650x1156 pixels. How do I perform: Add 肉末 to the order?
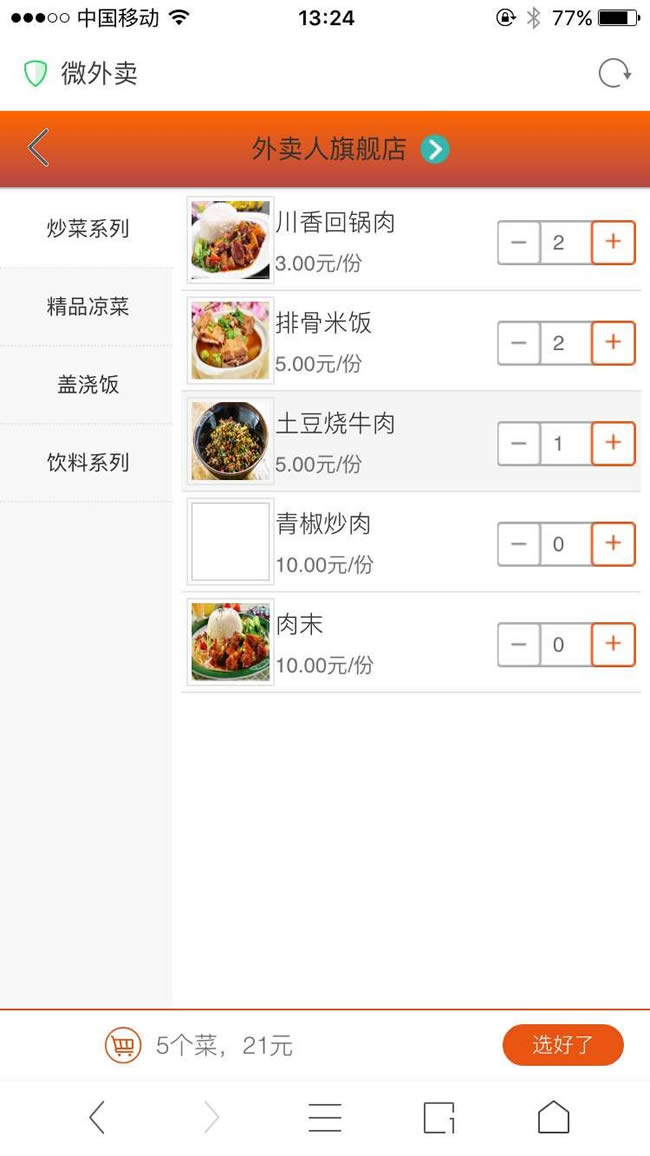tap(613, 644)
